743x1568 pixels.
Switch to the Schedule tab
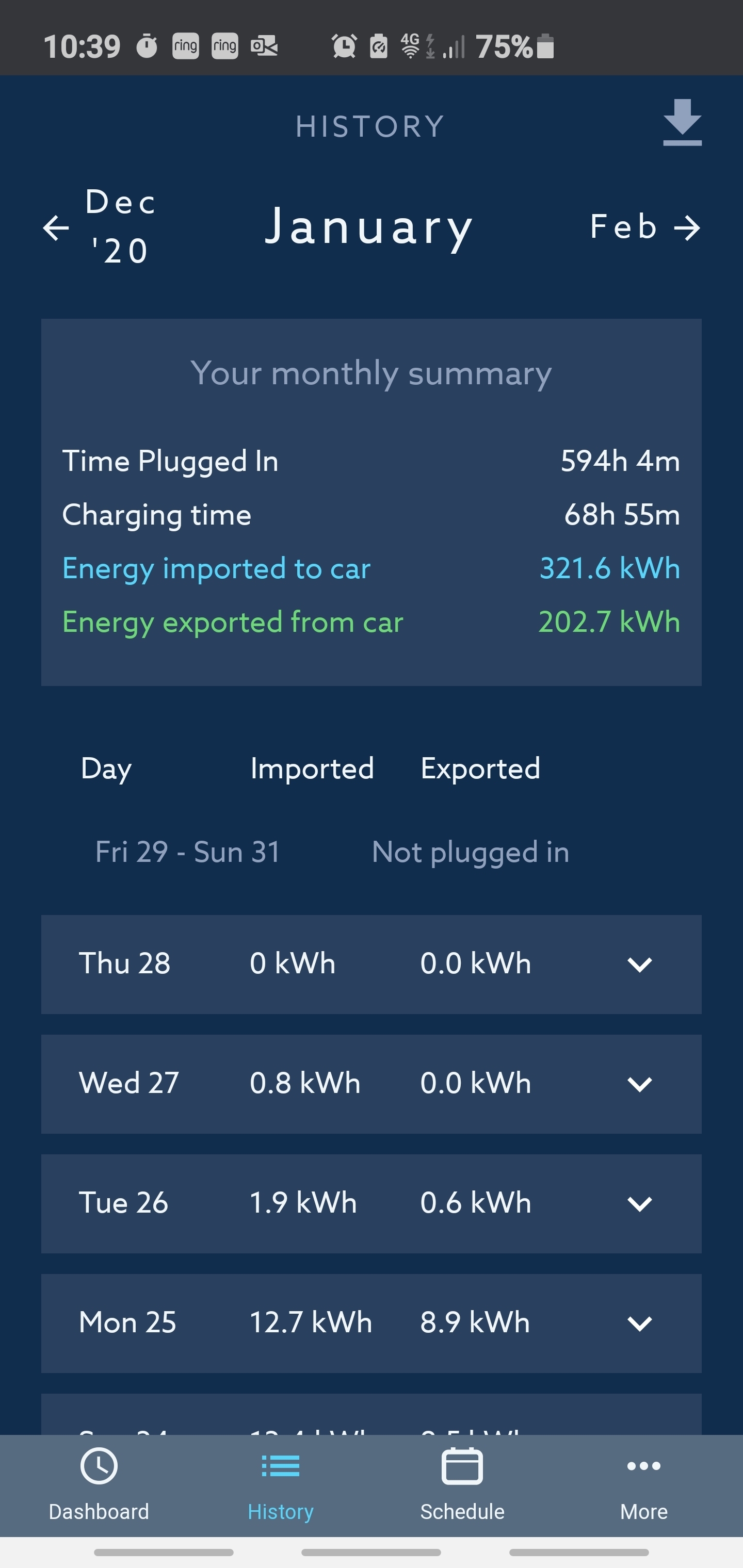pyautogui.click(x=462, y=1485)
